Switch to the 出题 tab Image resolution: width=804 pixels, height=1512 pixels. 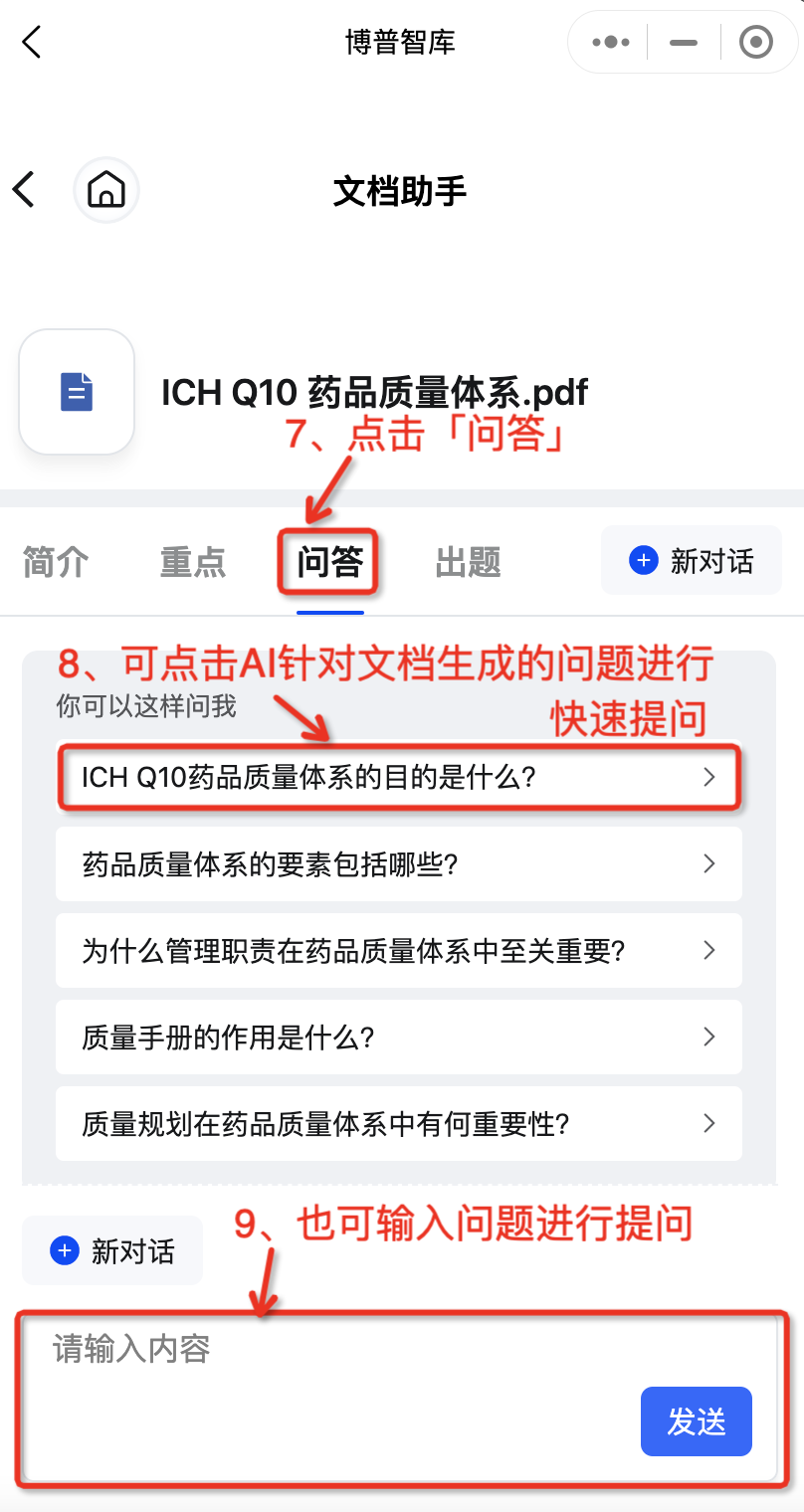click(x=468, y=562)
